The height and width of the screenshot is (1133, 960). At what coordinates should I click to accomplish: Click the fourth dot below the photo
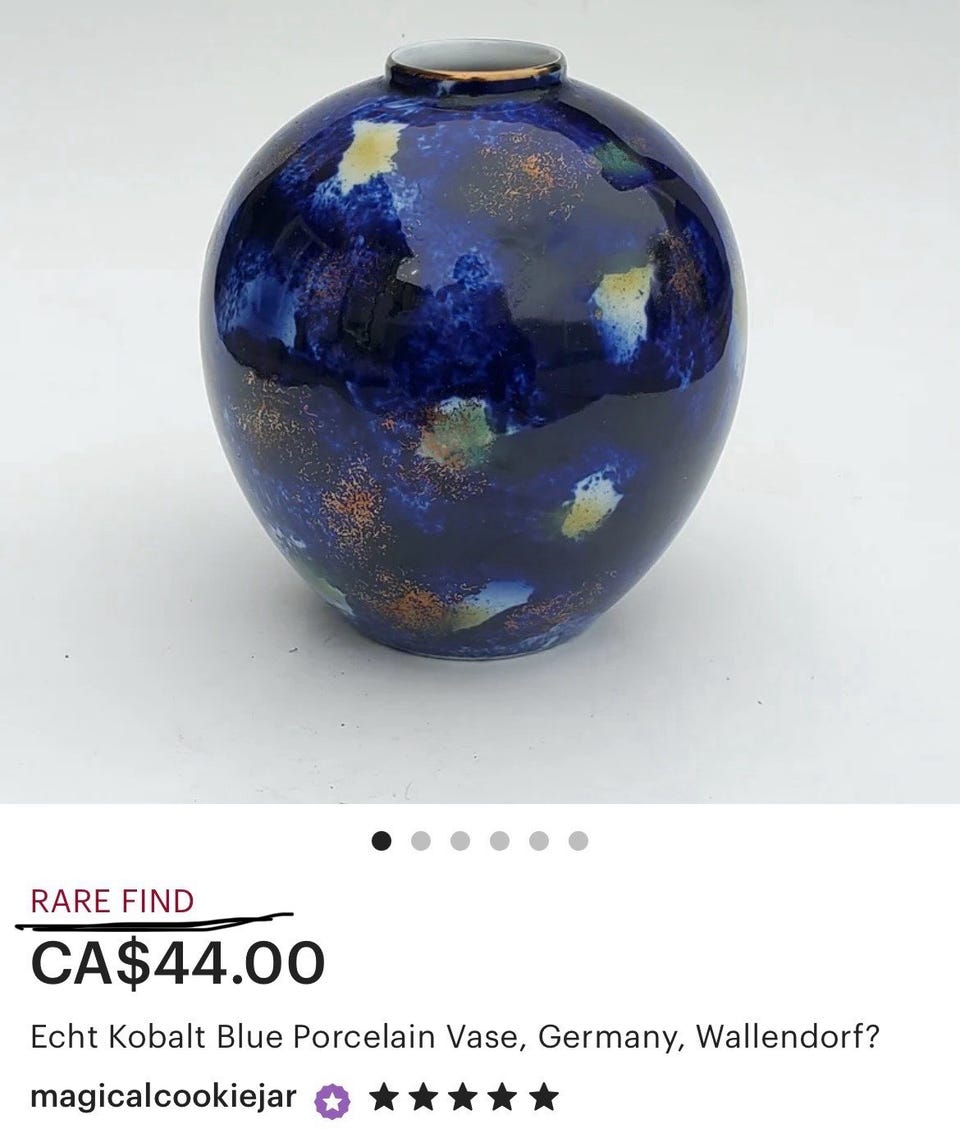click(x=500, y=843)
